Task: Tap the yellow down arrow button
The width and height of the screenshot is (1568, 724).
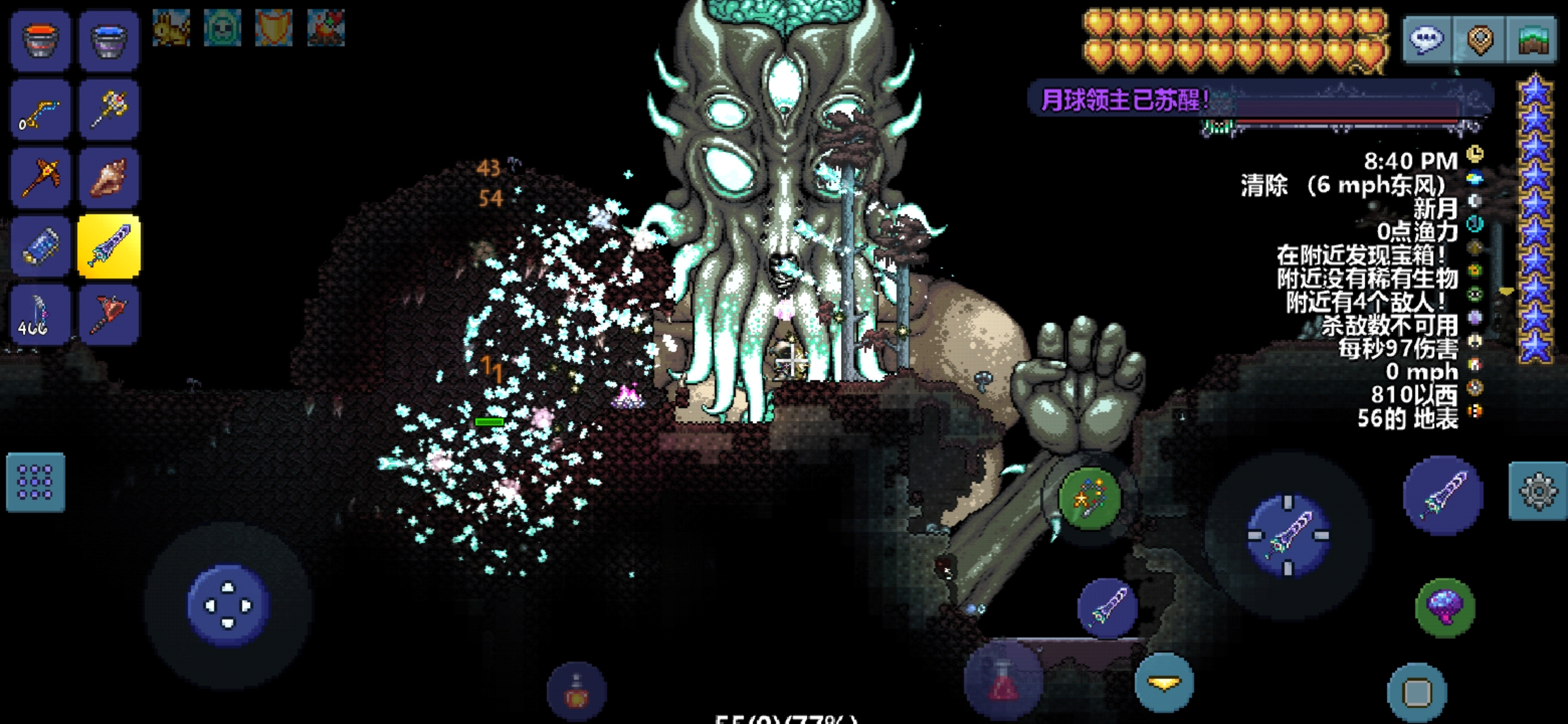Action: click(1164, 683)
